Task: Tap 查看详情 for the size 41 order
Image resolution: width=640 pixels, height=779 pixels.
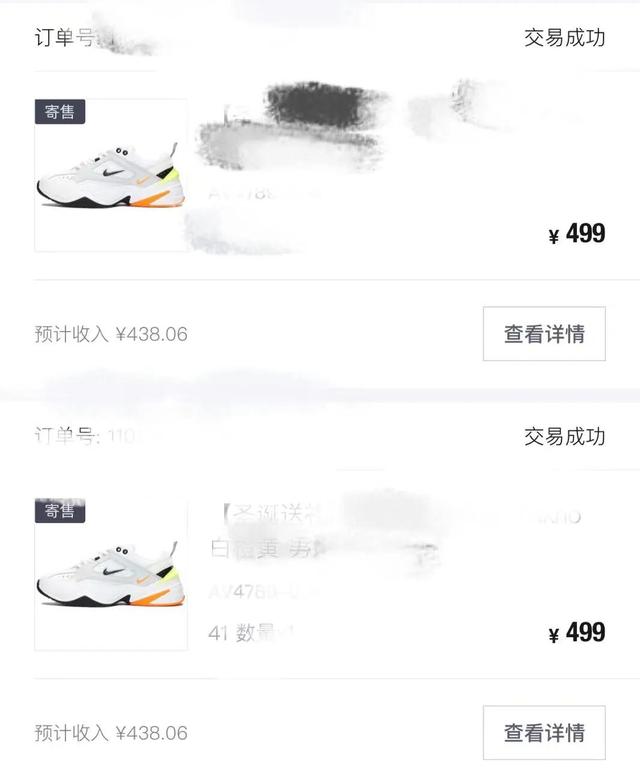Action: [544, 733]
